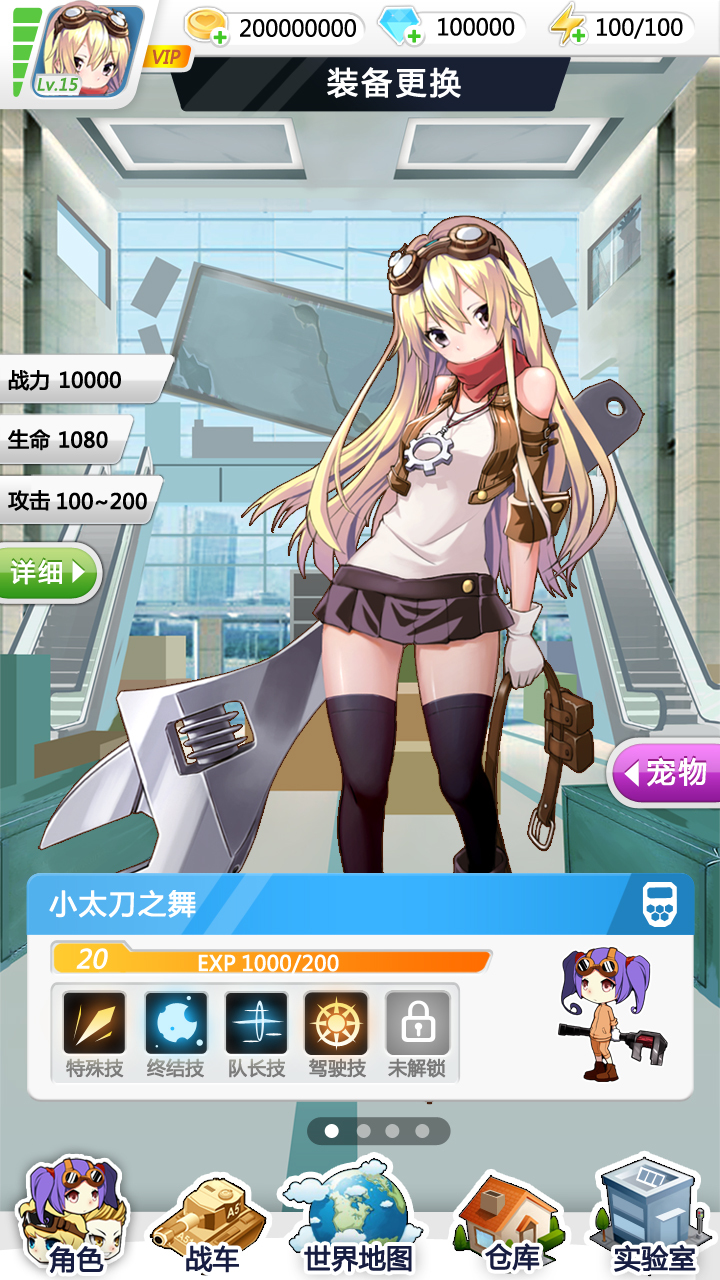Open the 详细 details button
Viewport: 720px width, 1280px height.
tap(49, 573)
